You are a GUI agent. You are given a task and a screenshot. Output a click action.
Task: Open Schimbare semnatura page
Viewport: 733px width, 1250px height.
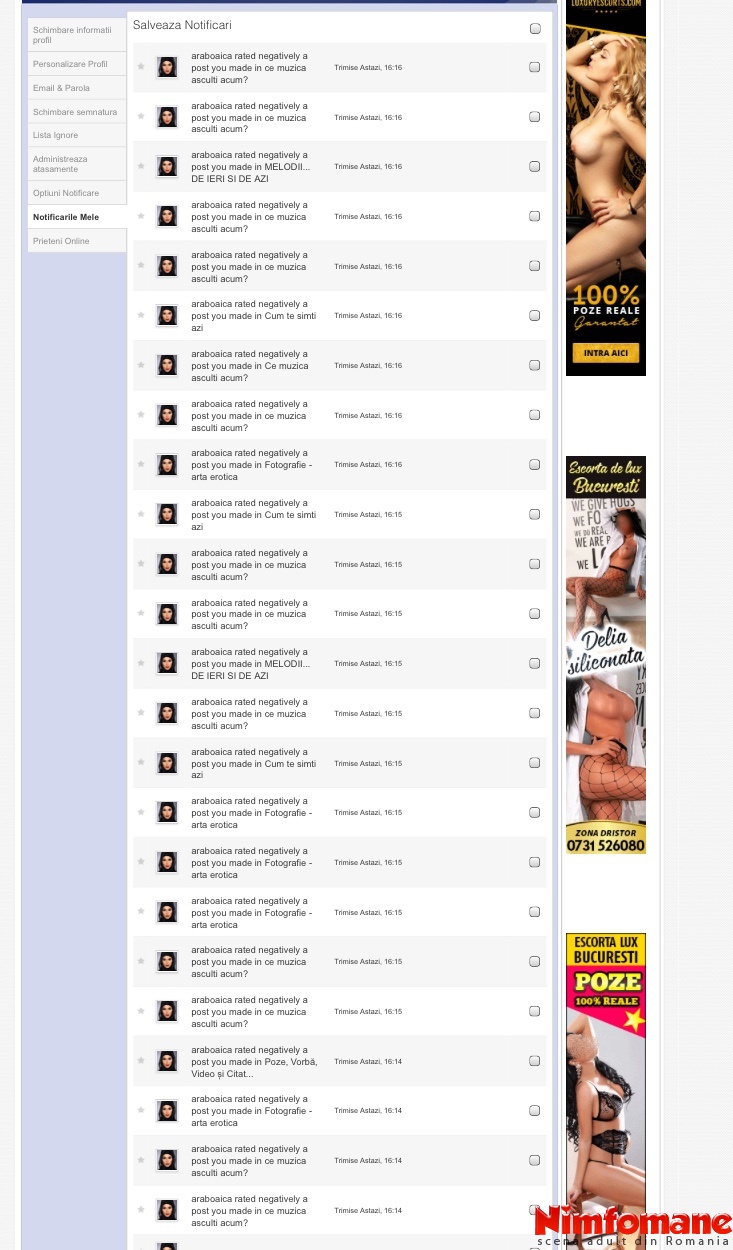pos(74,112)
